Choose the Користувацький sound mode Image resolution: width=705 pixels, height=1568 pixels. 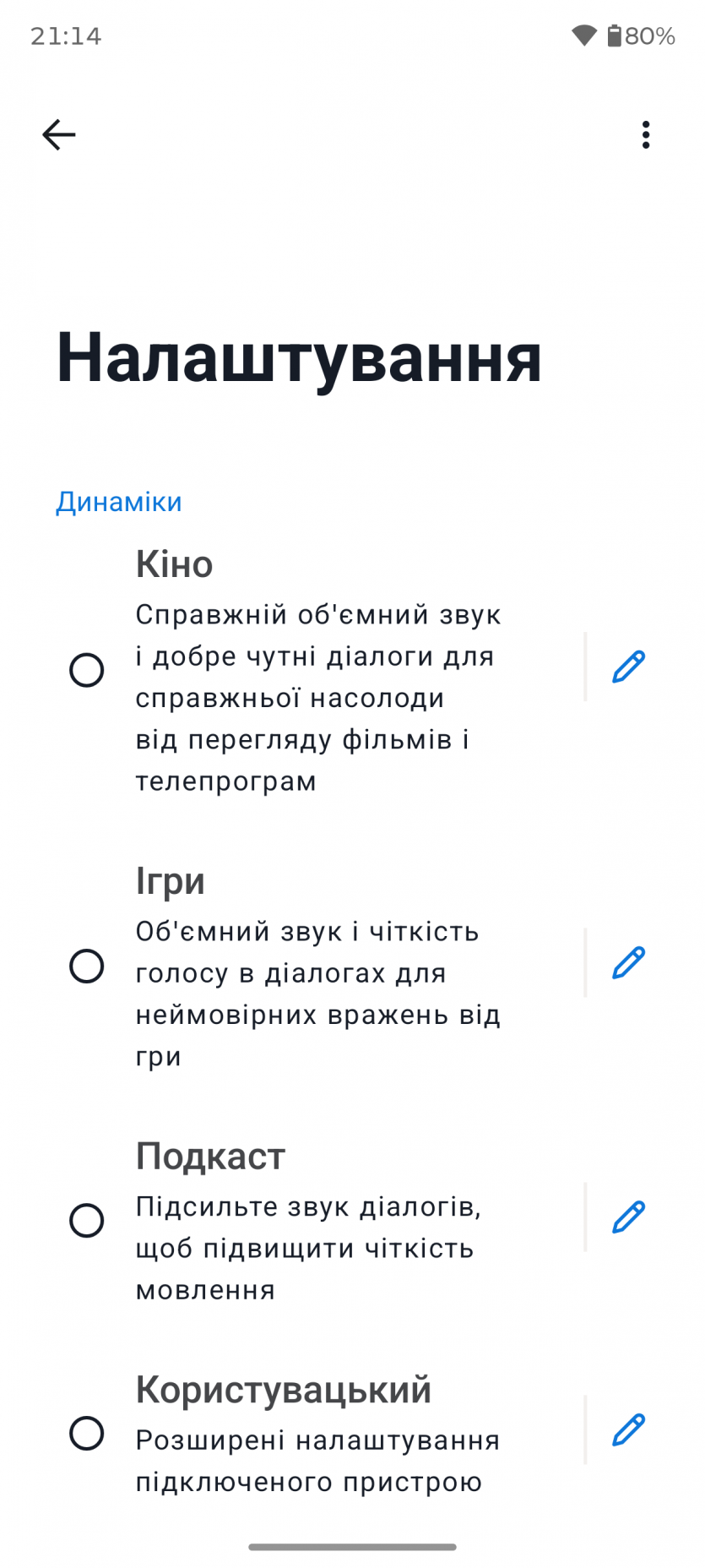(x=86, y=1433)
